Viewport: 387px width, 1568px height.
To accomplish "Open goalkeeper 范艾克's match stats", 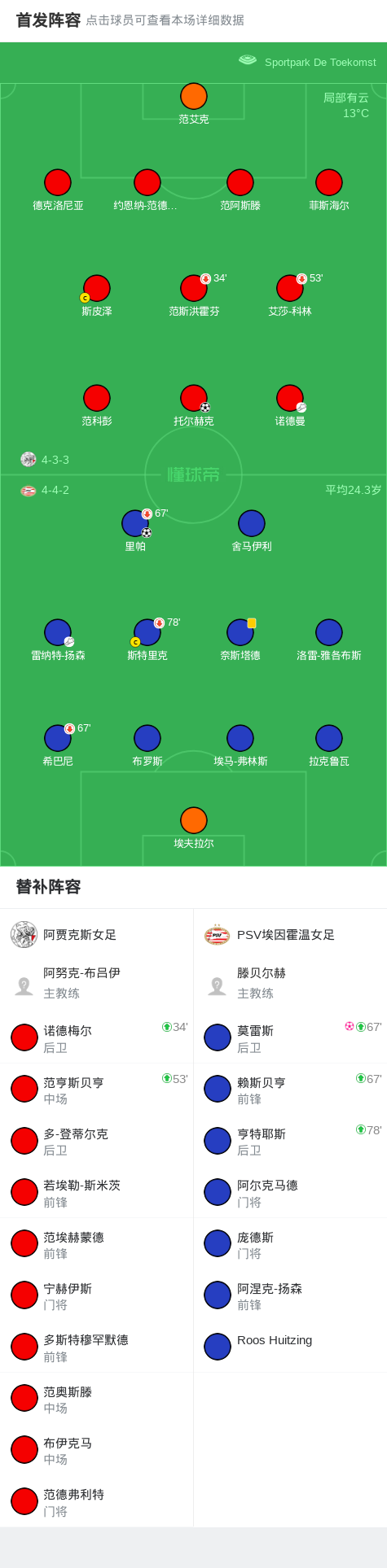I will [x=194, y=104].
